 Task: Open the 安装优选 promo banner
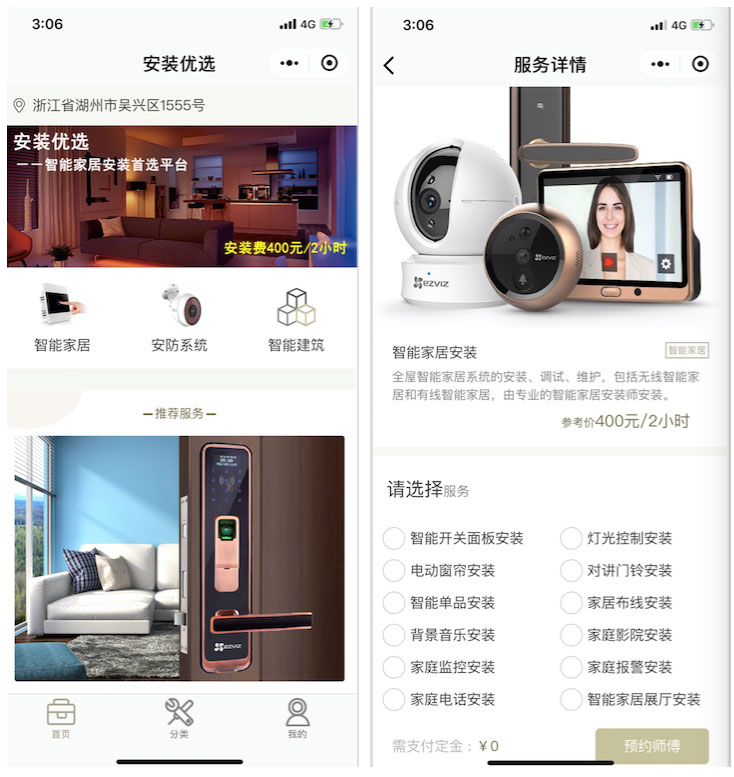(182, 196)
